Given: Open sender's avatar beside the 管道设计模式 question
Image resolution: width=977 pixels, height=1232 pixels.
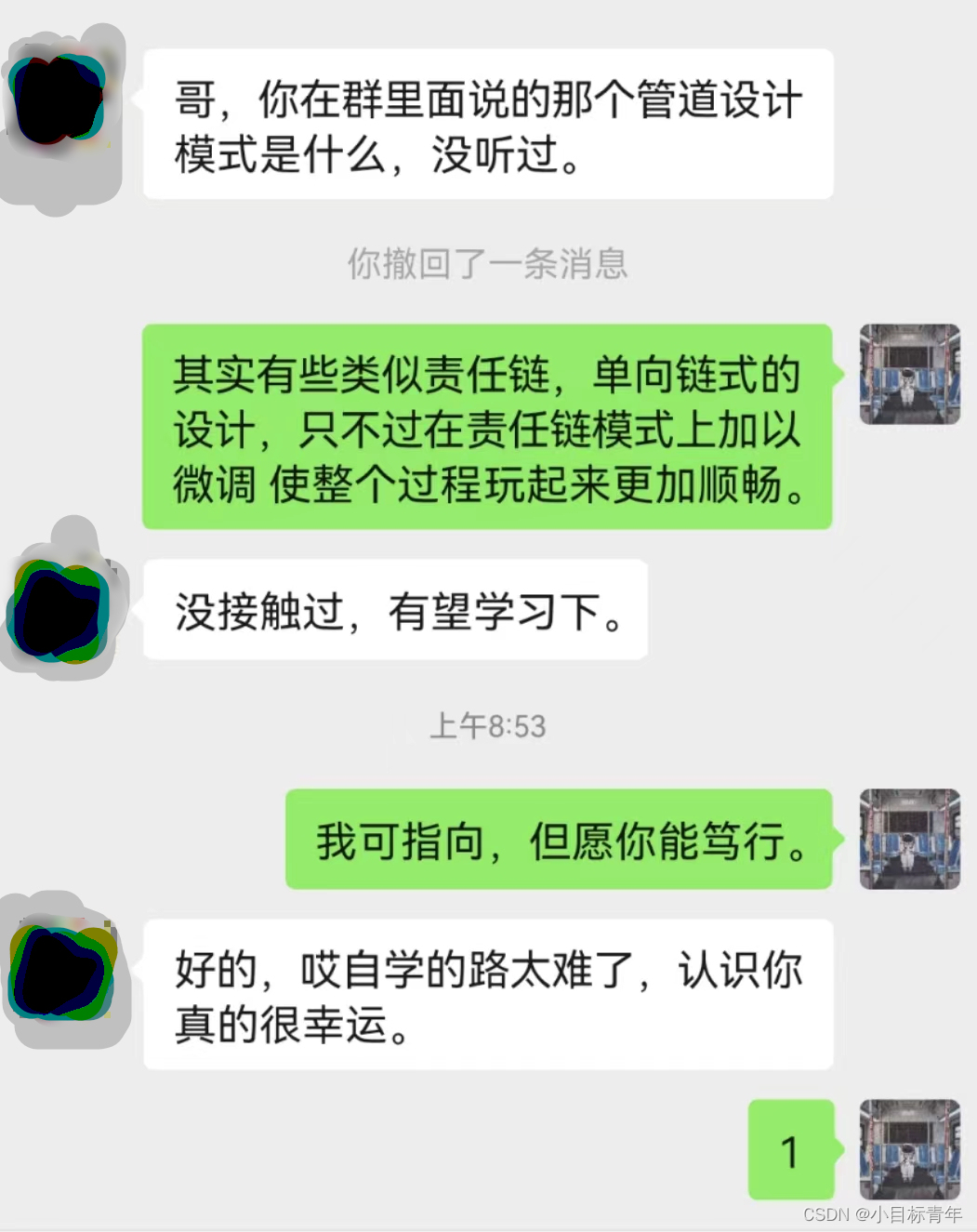Looking at the screenshot, I should [58, 100].
